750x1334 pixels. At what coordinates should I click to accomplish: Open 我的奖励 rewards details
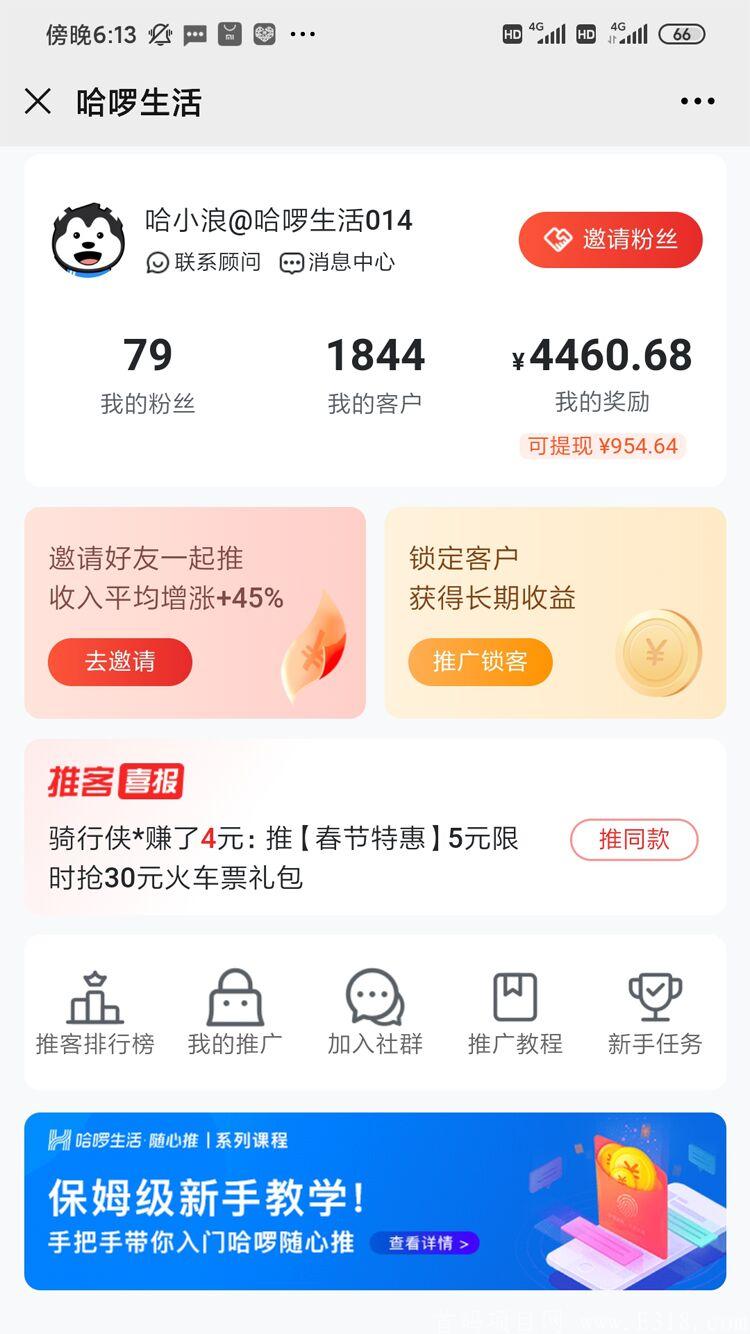point(602,372)
